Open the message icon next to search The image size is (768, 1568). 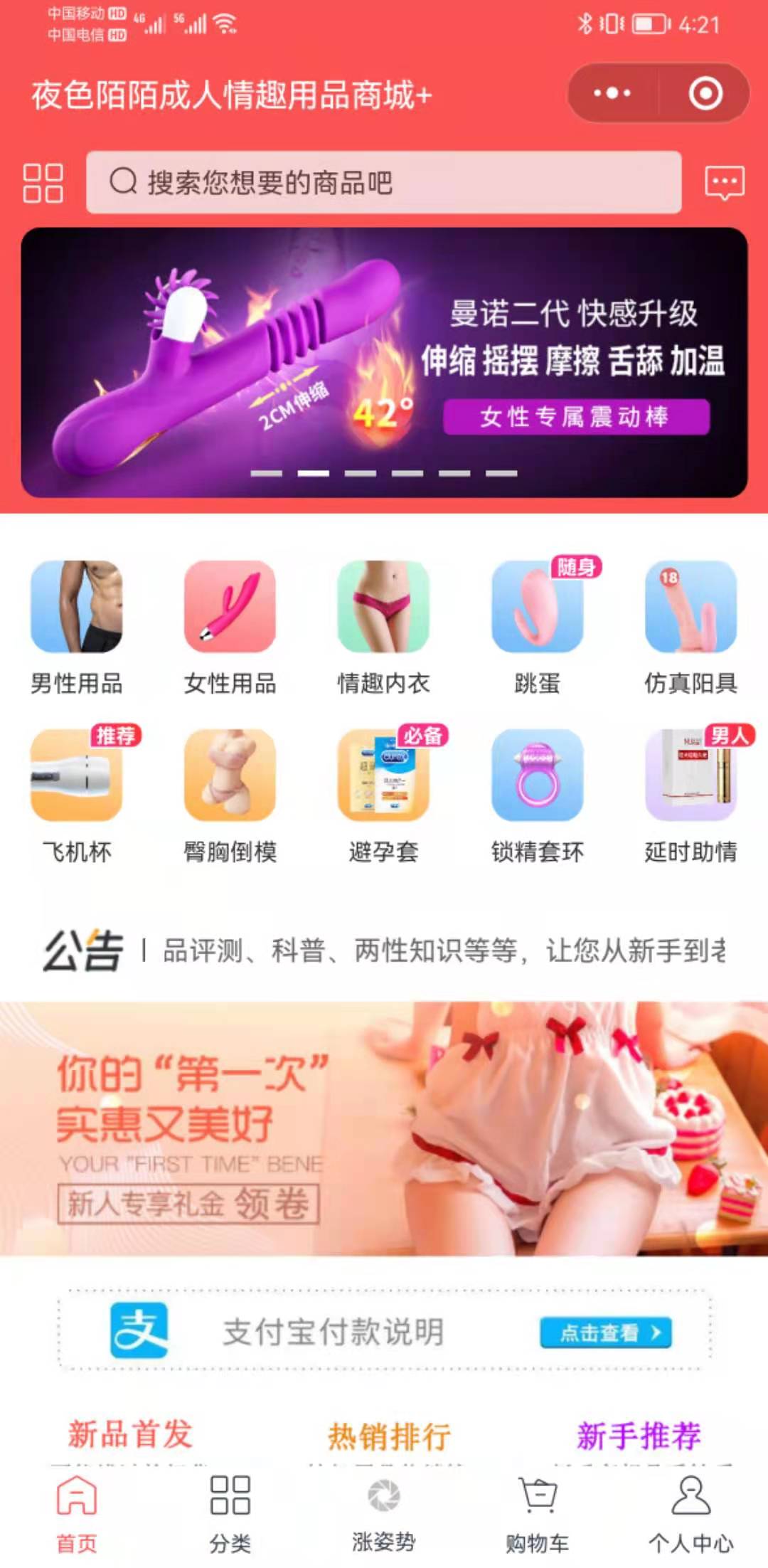pos(724,183)
